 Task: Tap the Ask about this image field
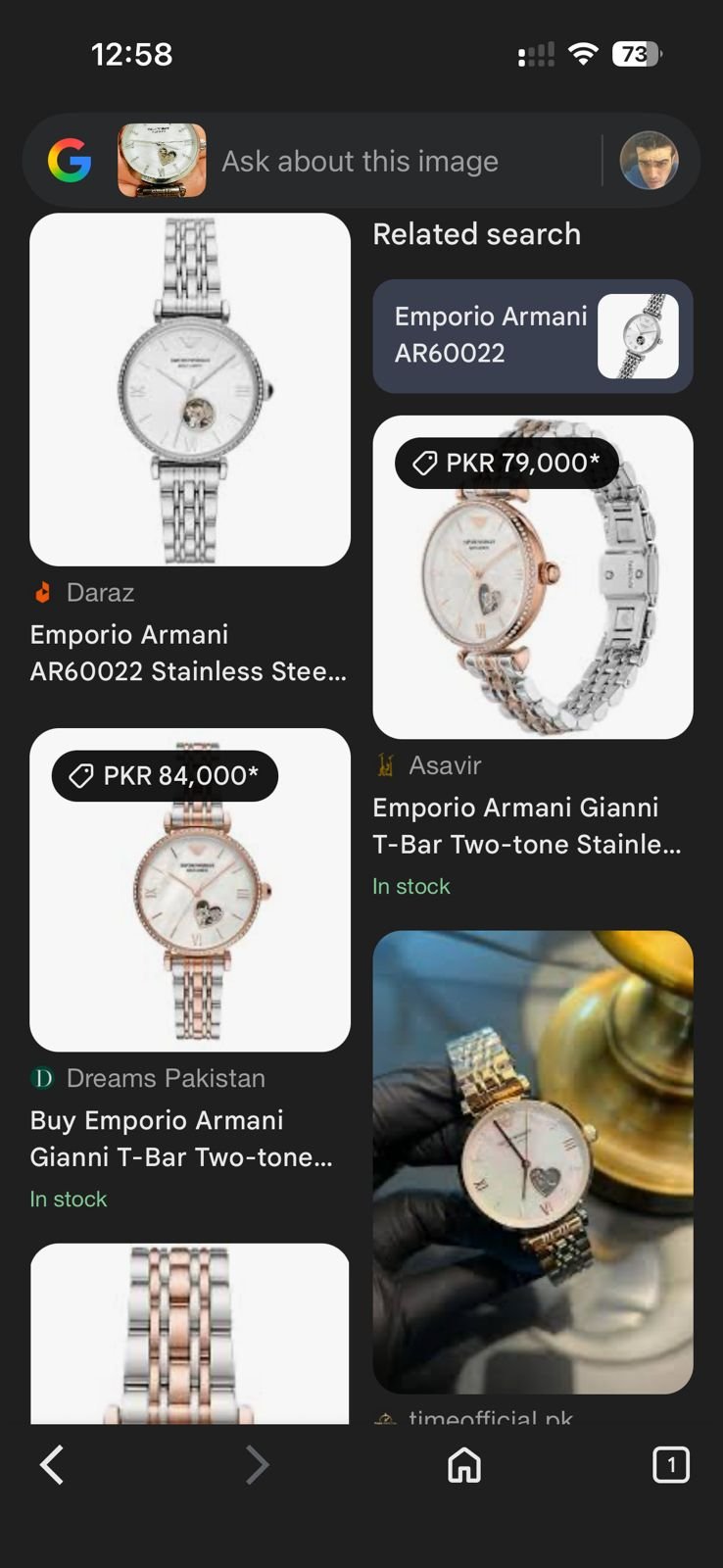(x=360, y=161)
